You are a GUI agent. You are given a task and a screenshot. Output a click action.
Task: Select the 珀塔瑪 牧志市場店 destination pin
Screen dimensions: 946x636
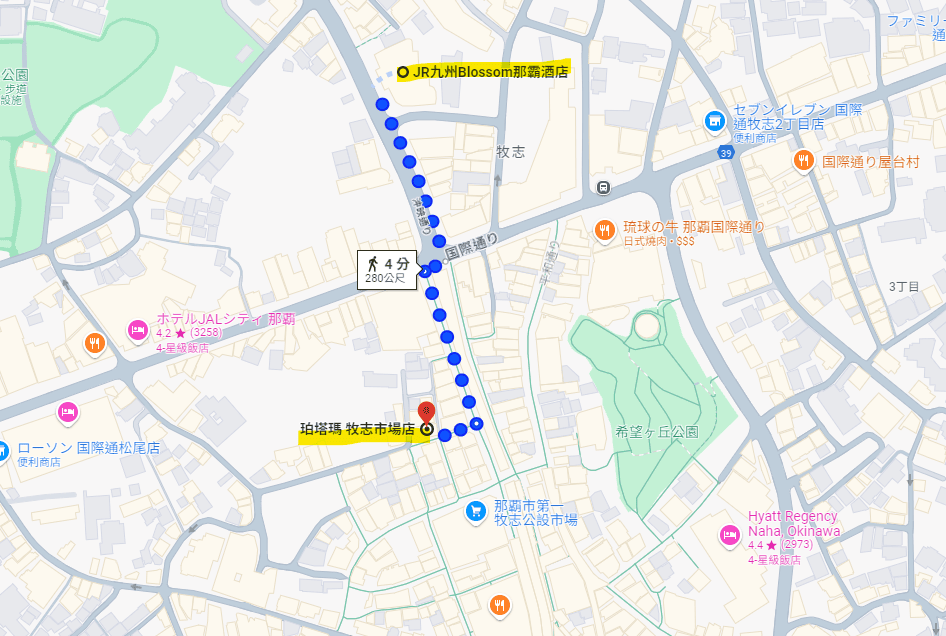coord(426,412)
